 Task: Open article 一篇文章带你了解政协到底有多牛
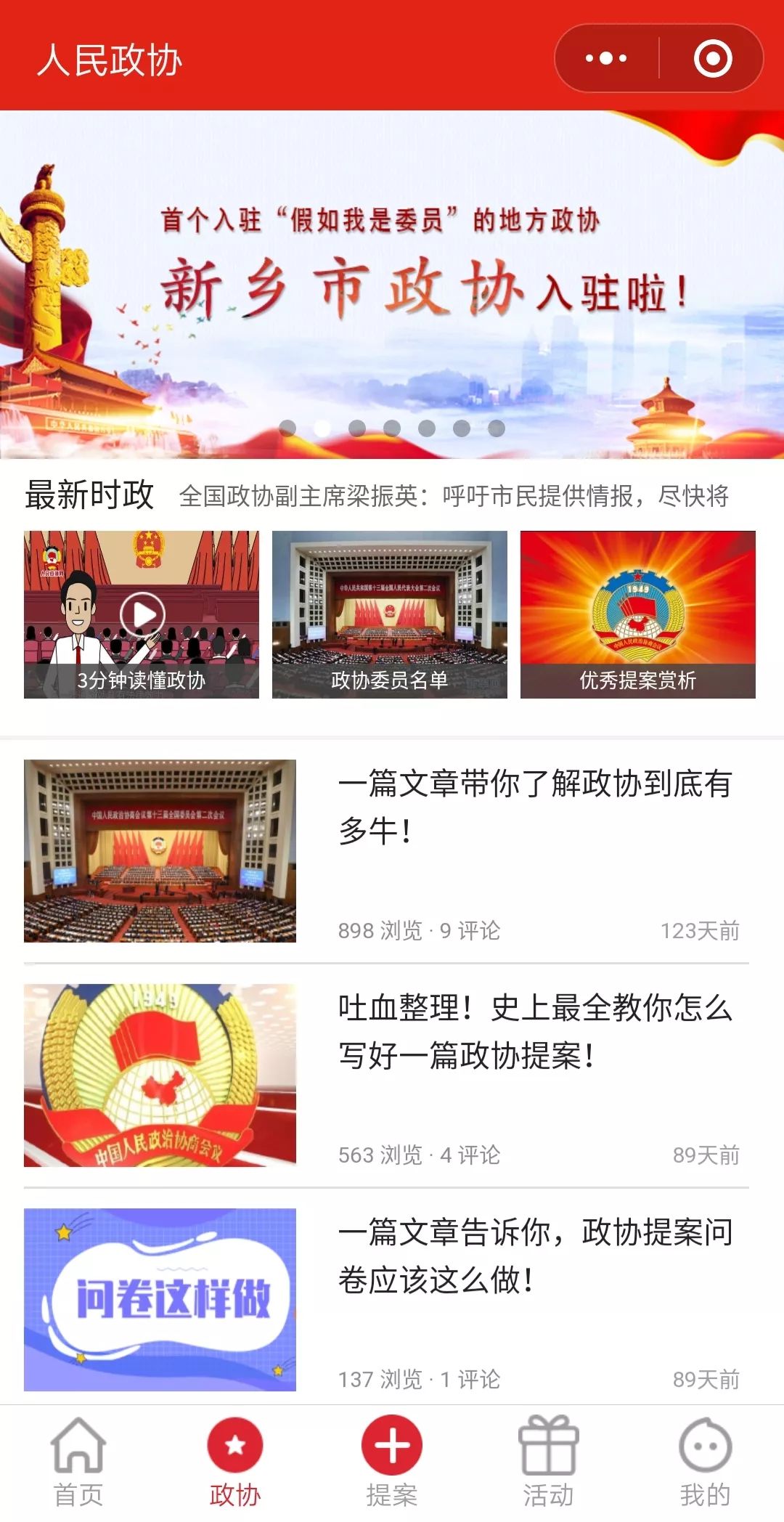[535, 806]
